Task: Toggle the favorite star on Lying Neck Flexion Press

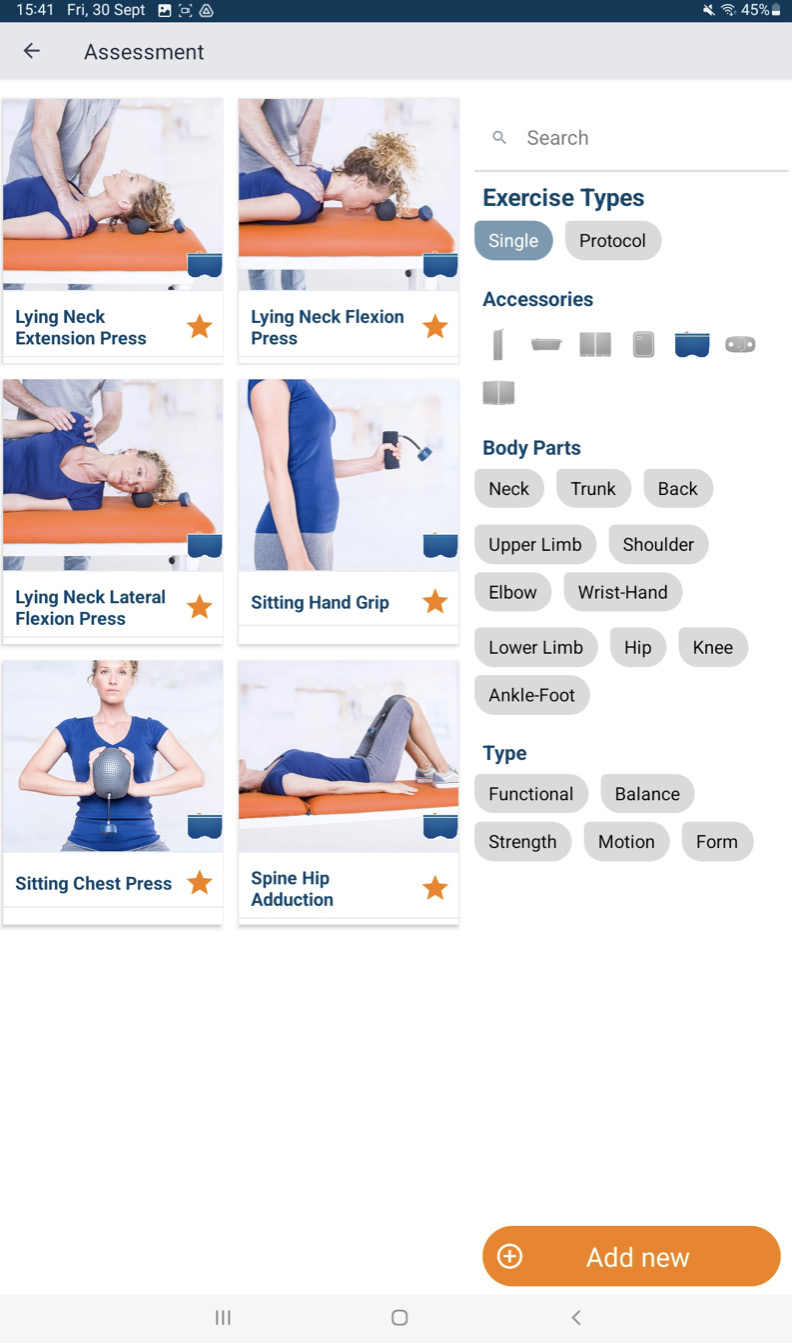Action: [435, 326]
